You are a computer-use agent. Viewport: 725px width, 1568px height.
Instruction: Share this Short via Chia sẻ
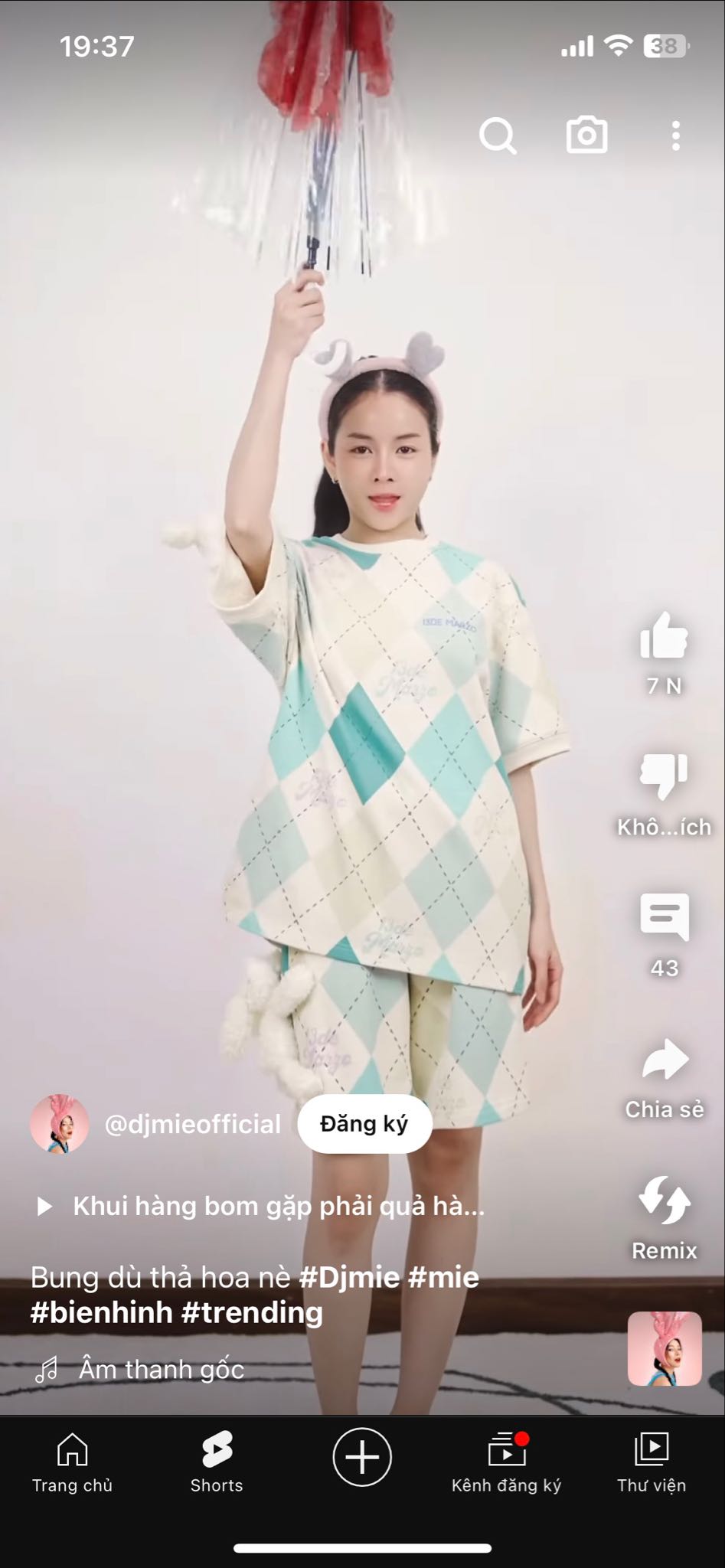coord(664,1060)
